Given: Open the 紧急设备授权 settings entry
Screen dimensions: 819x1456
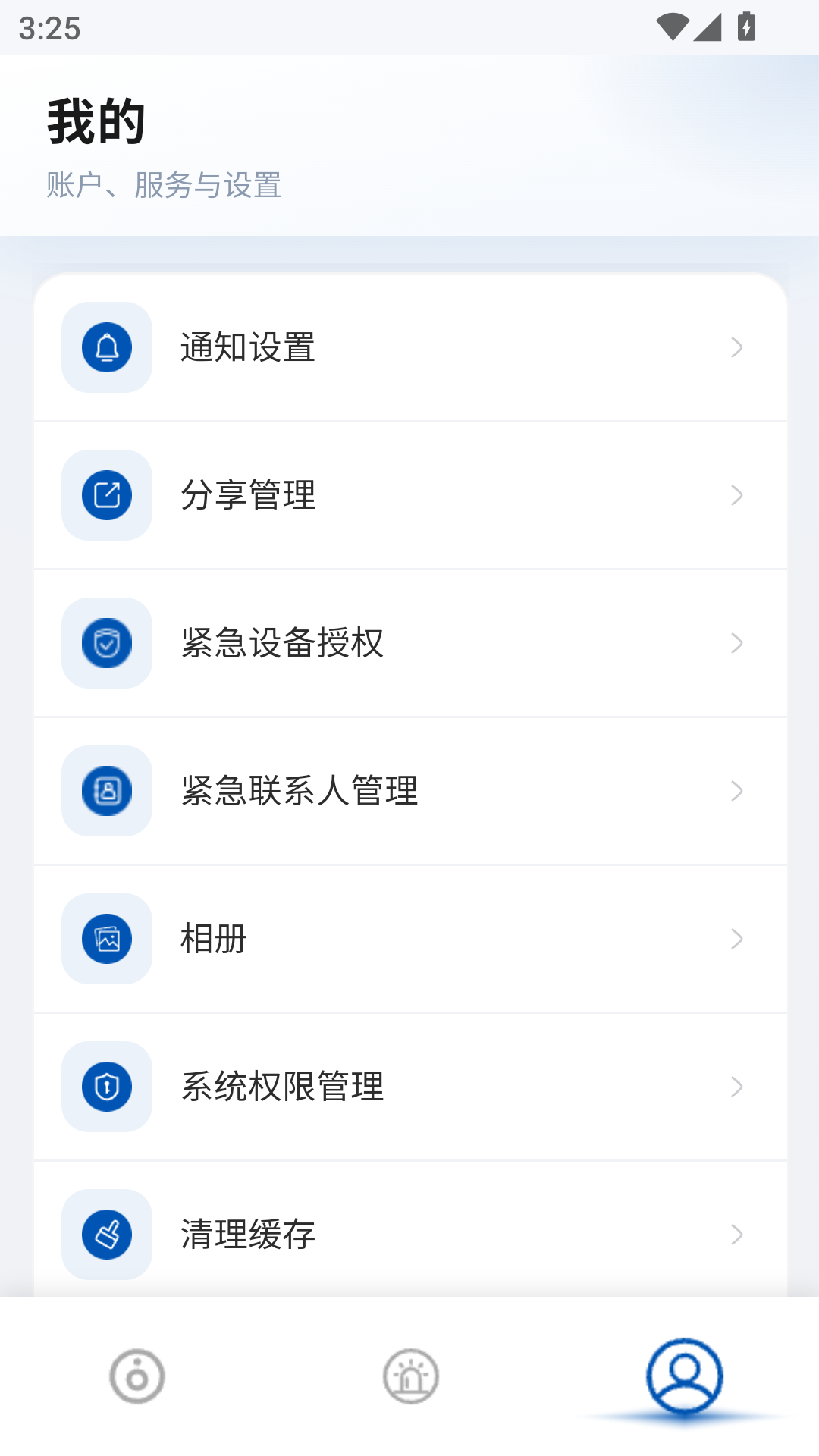Looking at the screenshot, I should click(x=409, y=642).
